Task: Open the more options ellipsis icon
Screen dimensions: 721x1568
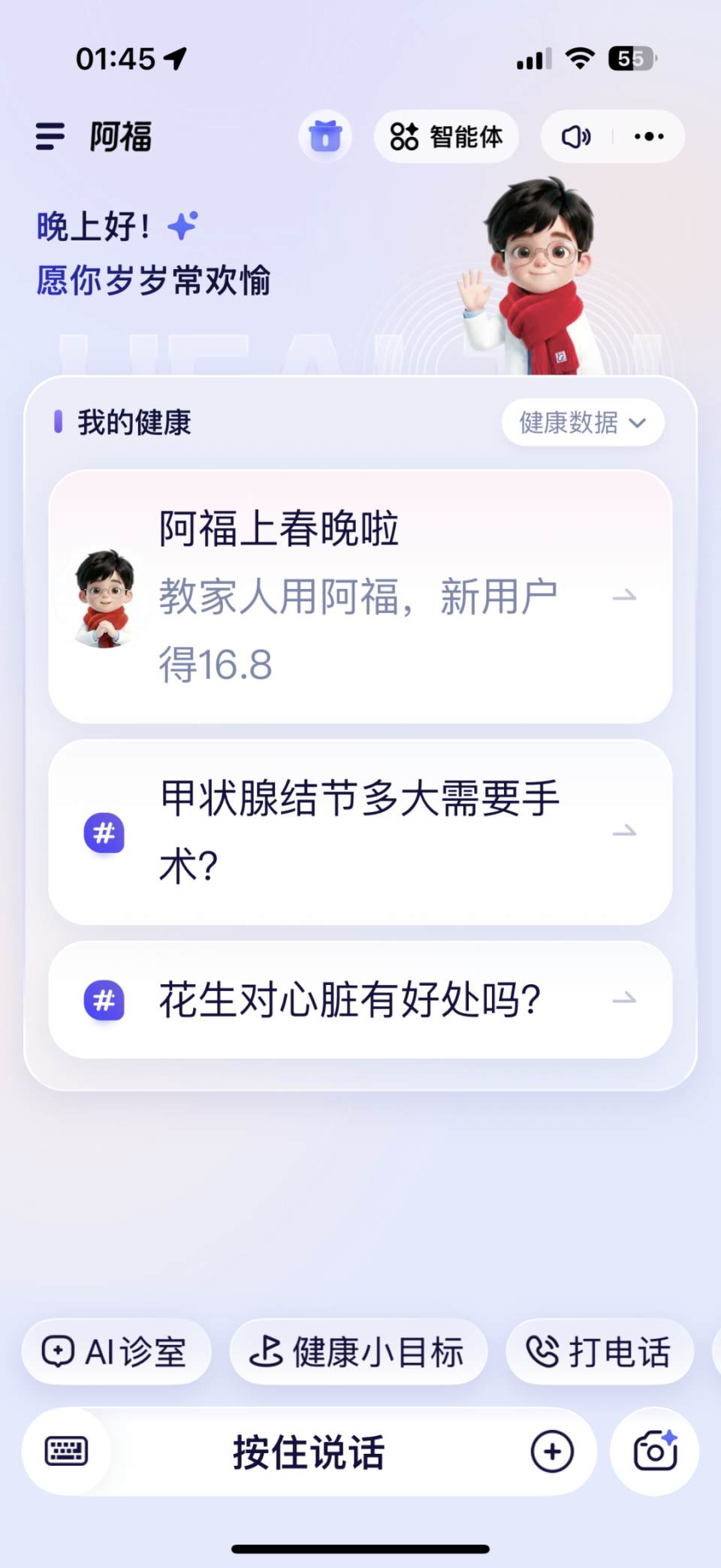Action: click(x=648, y=136)
